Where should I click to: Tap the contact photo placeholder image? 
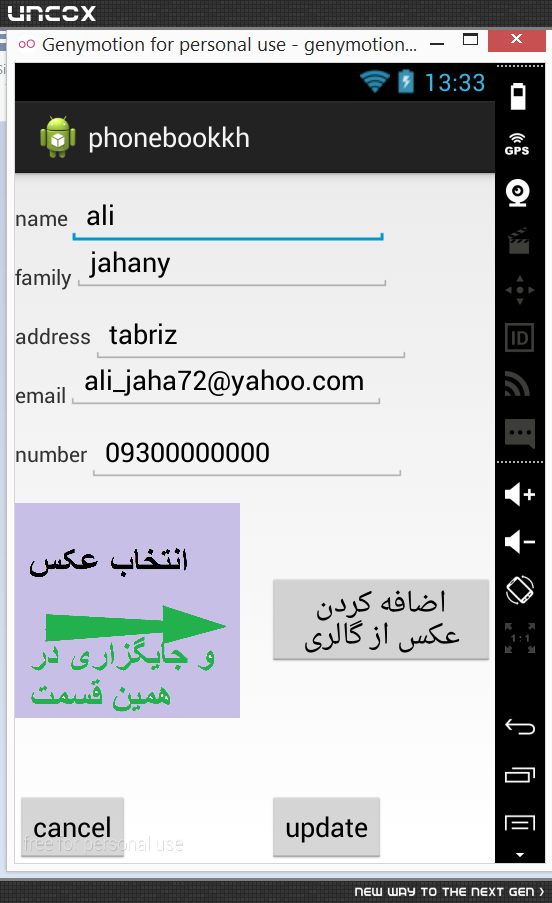(x=127, y=610)
